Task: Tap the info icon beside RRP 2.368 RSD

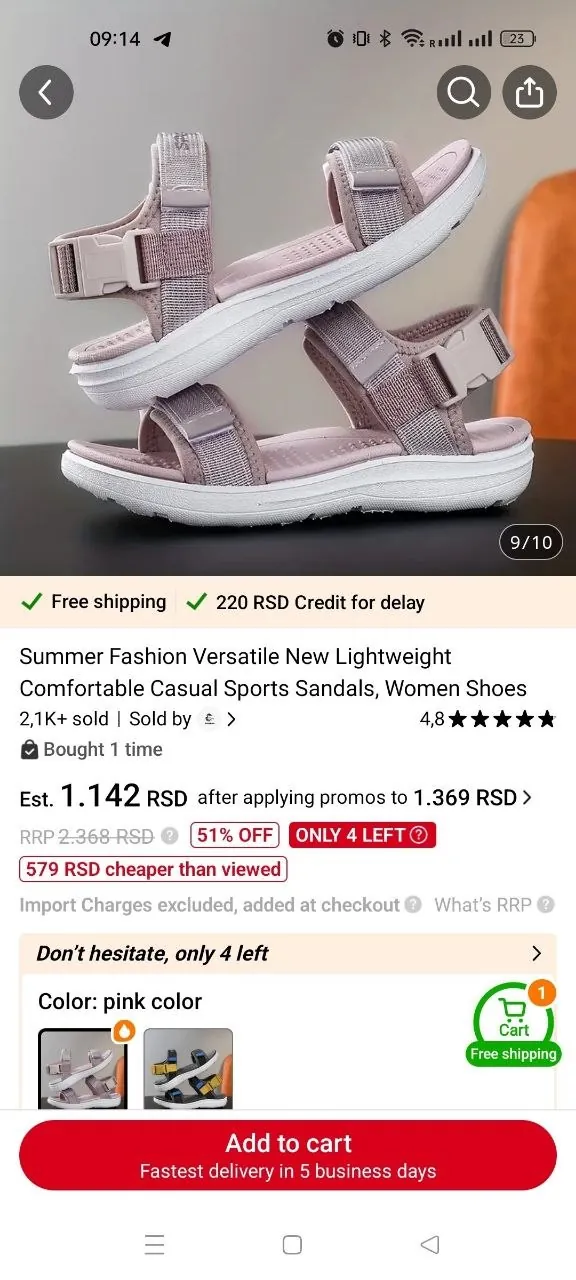Action: click(x=170, y=835)
